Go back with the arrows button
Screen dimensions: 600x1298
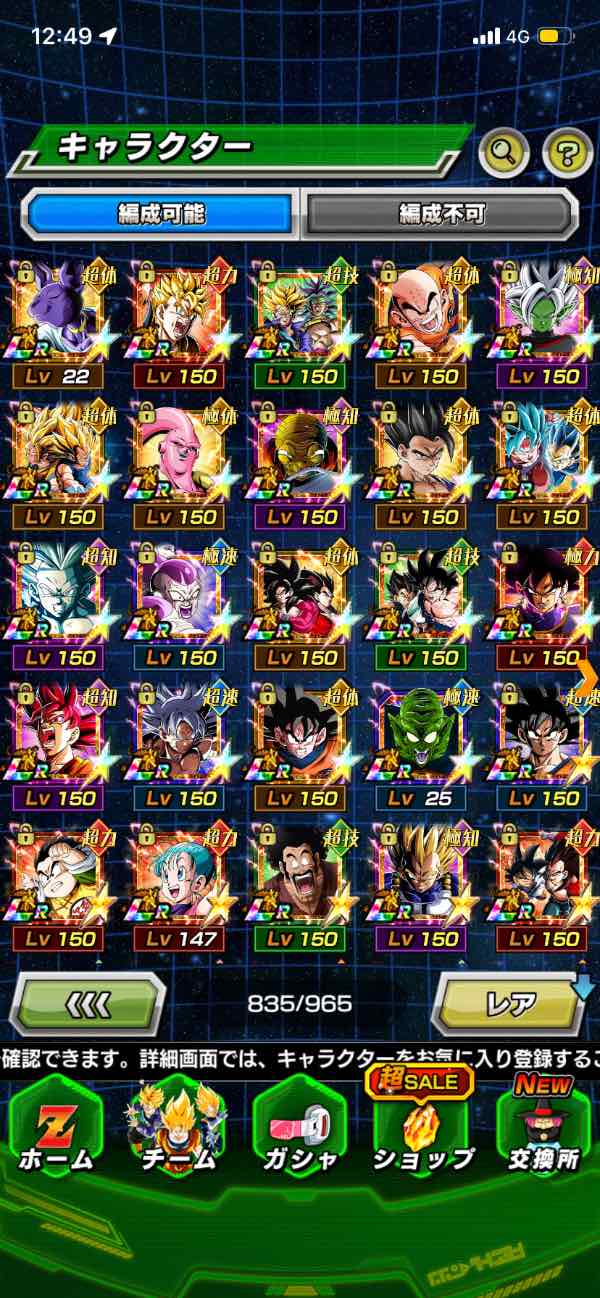tap(88, 1003)
